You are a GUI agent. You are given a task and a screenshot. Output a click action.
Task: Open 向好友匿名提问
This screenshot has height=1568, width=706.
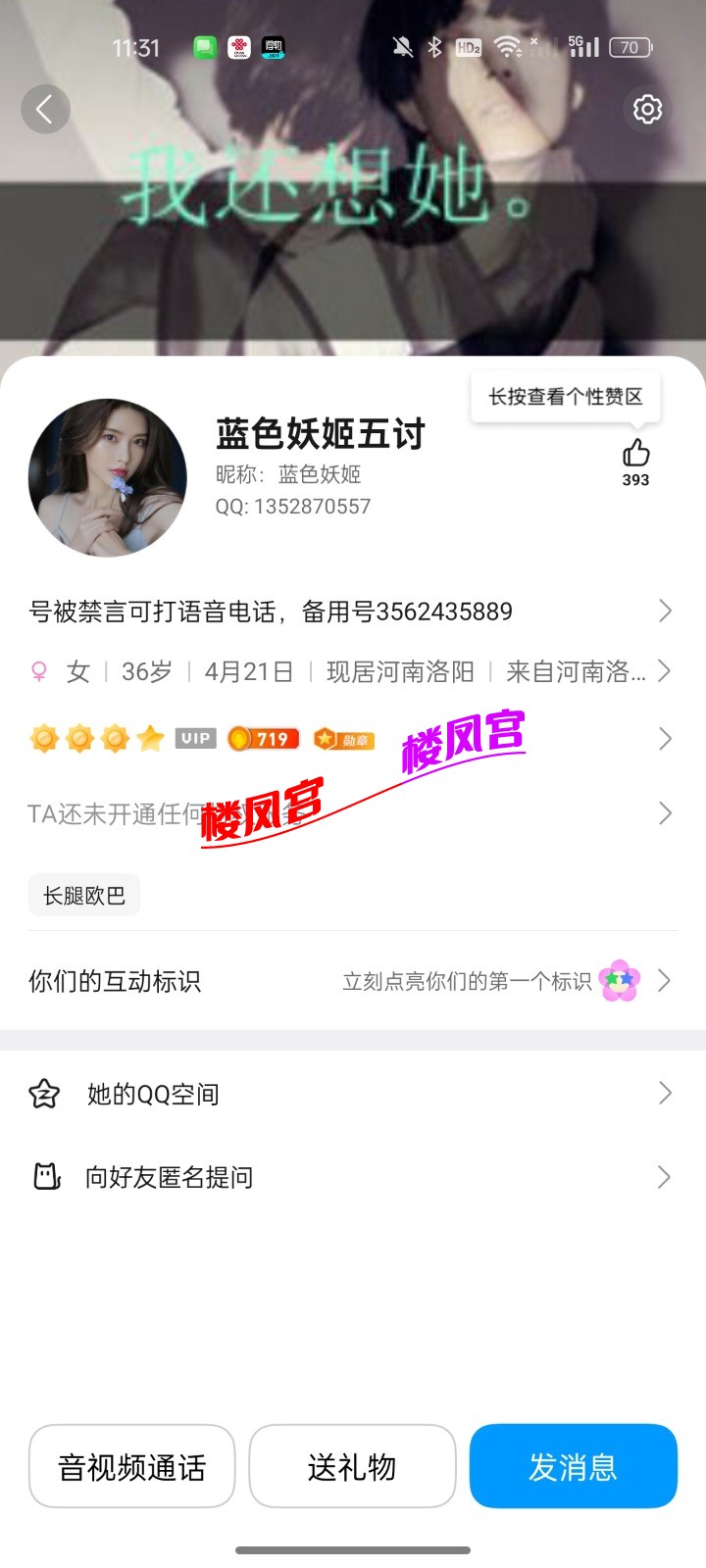pos(353,1177)
